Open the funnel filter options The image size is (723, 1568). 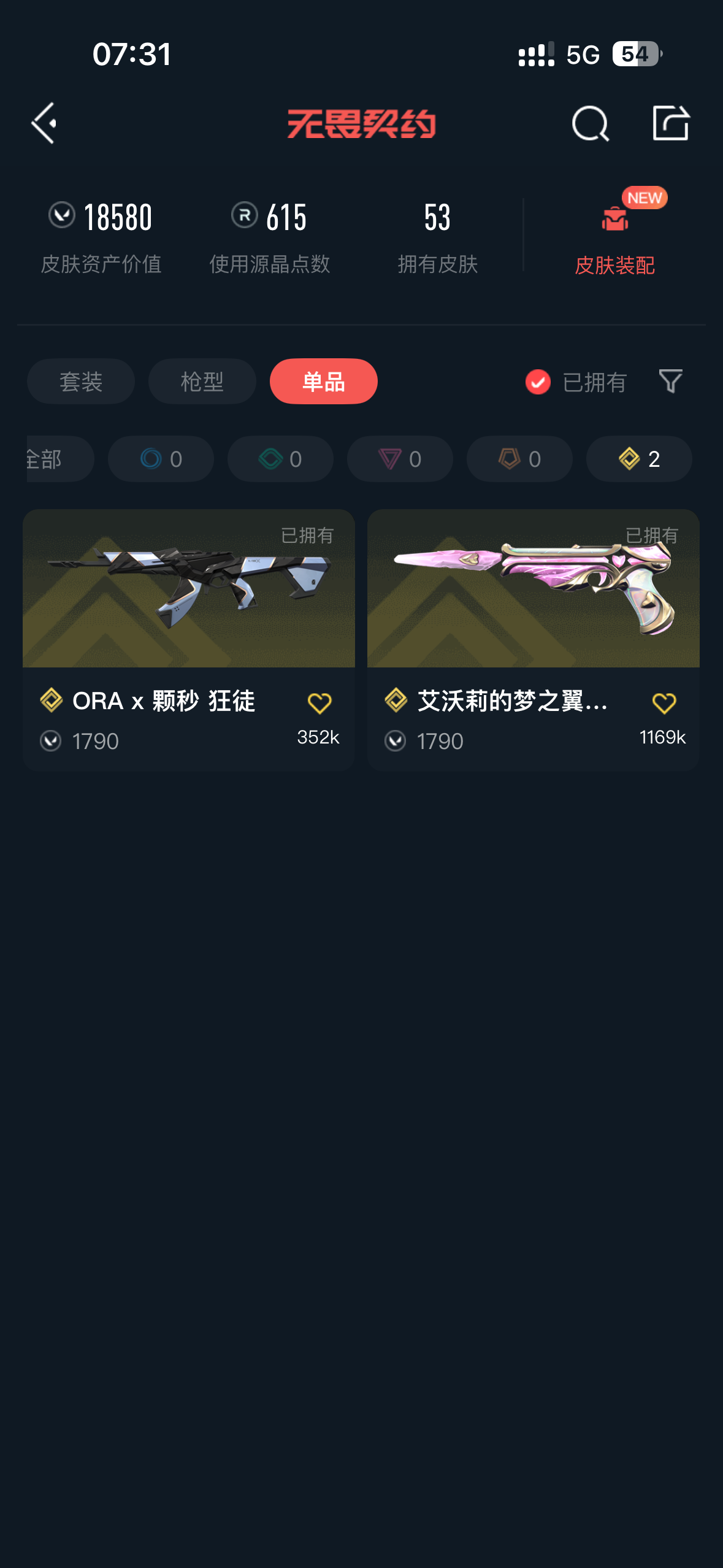(670, 382)
